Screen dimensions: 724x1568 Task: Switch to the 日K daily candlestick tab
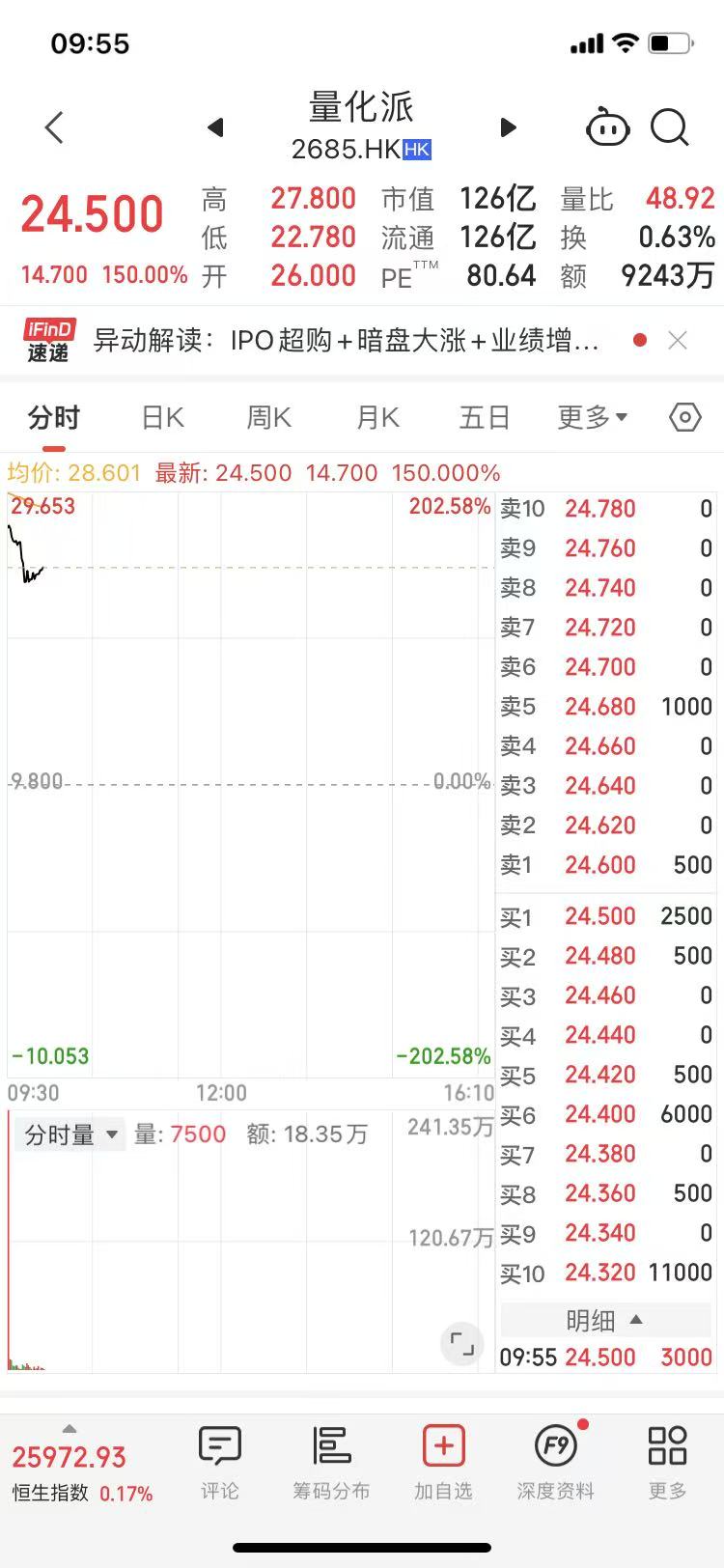click(160, 416)
